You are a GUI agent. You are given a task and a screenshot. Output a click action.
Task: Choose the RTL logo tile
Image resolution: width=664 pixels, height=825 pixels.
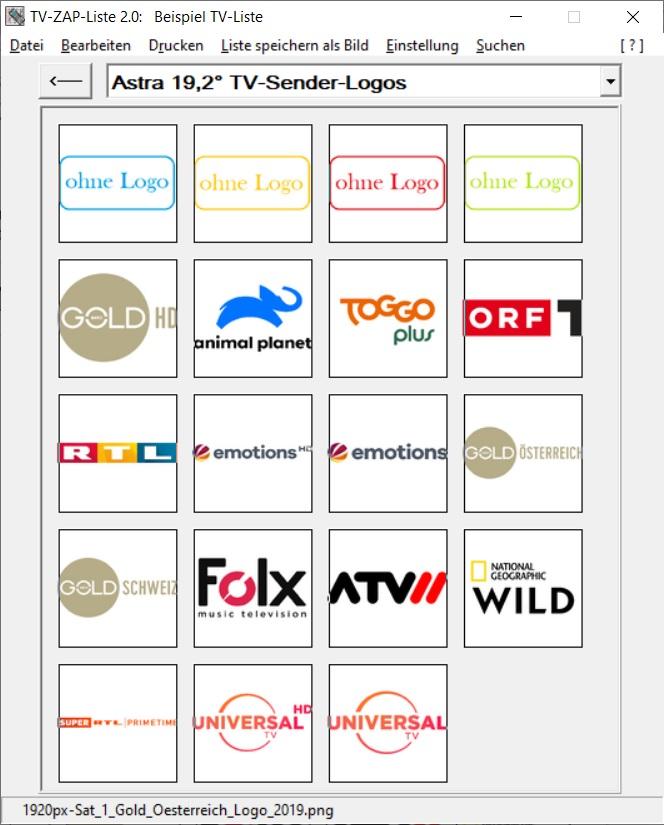coord(118,453)
